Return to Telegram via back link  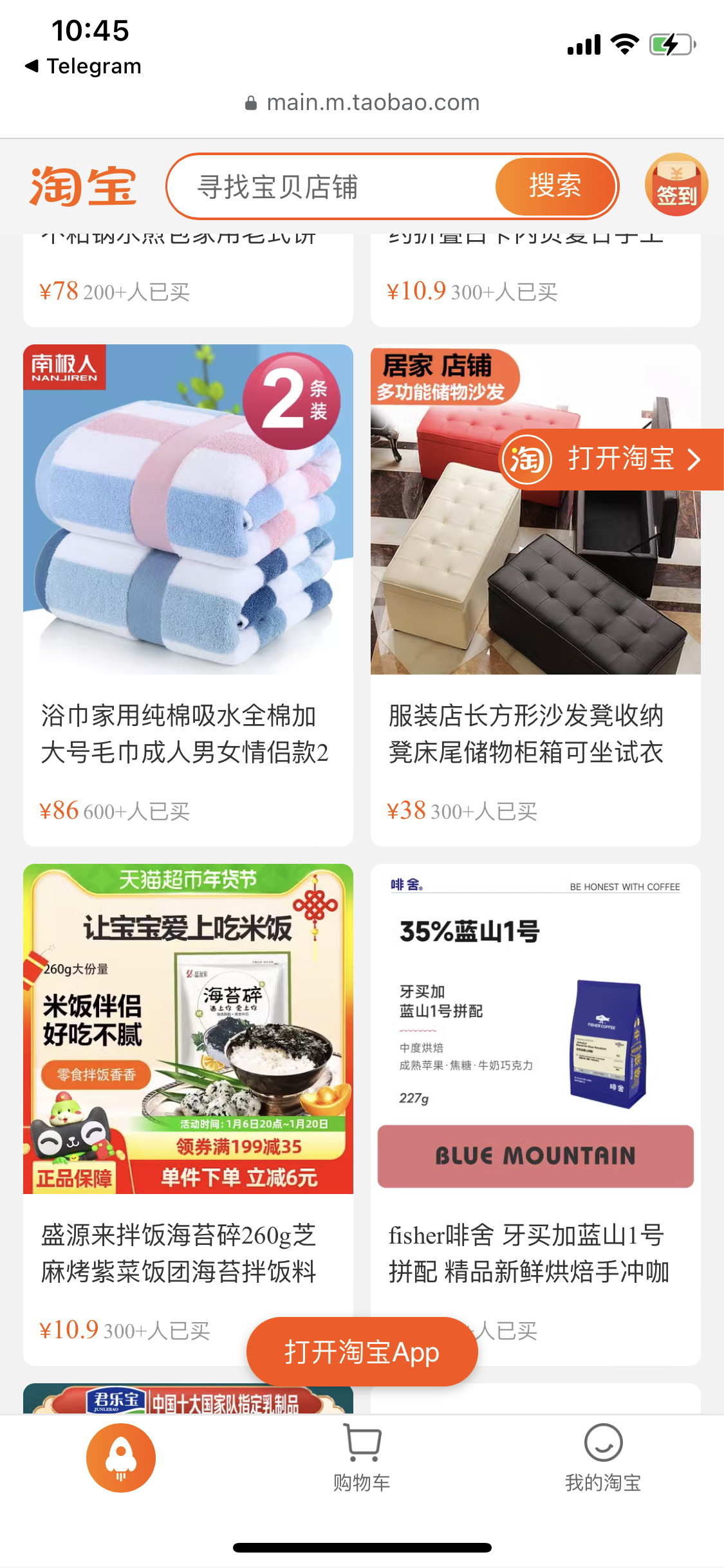click(x=84, y=66)
